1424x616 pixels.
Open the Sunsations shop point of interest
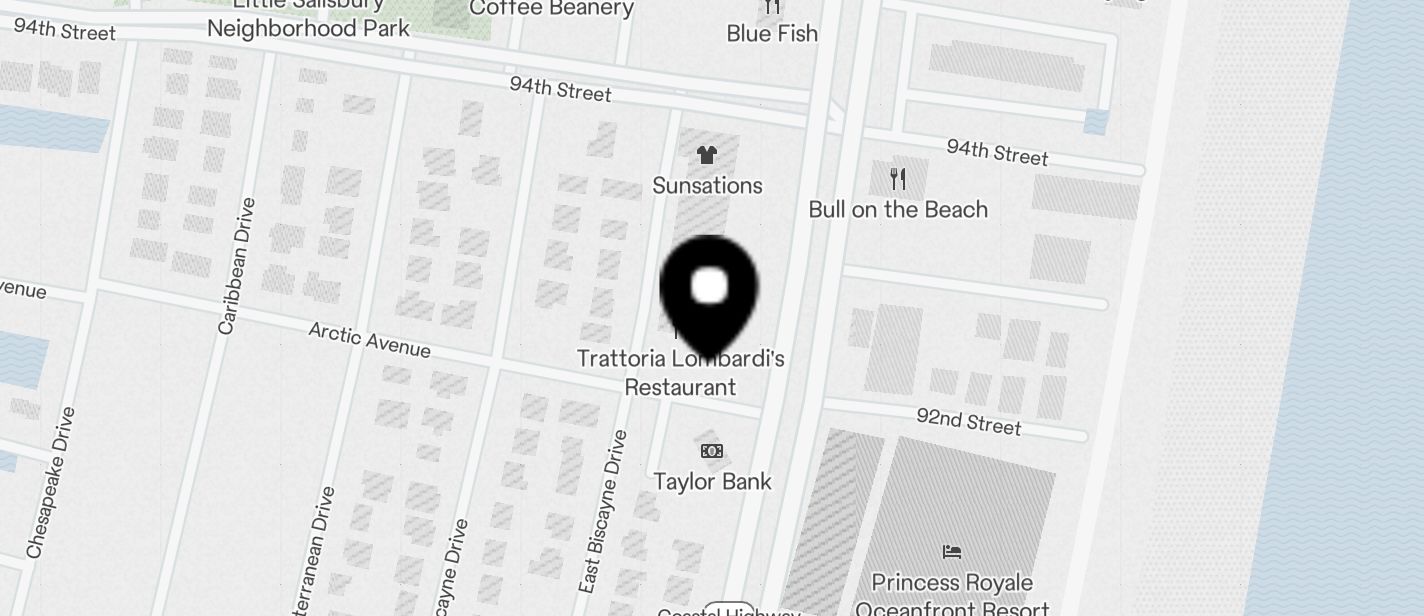707,156
